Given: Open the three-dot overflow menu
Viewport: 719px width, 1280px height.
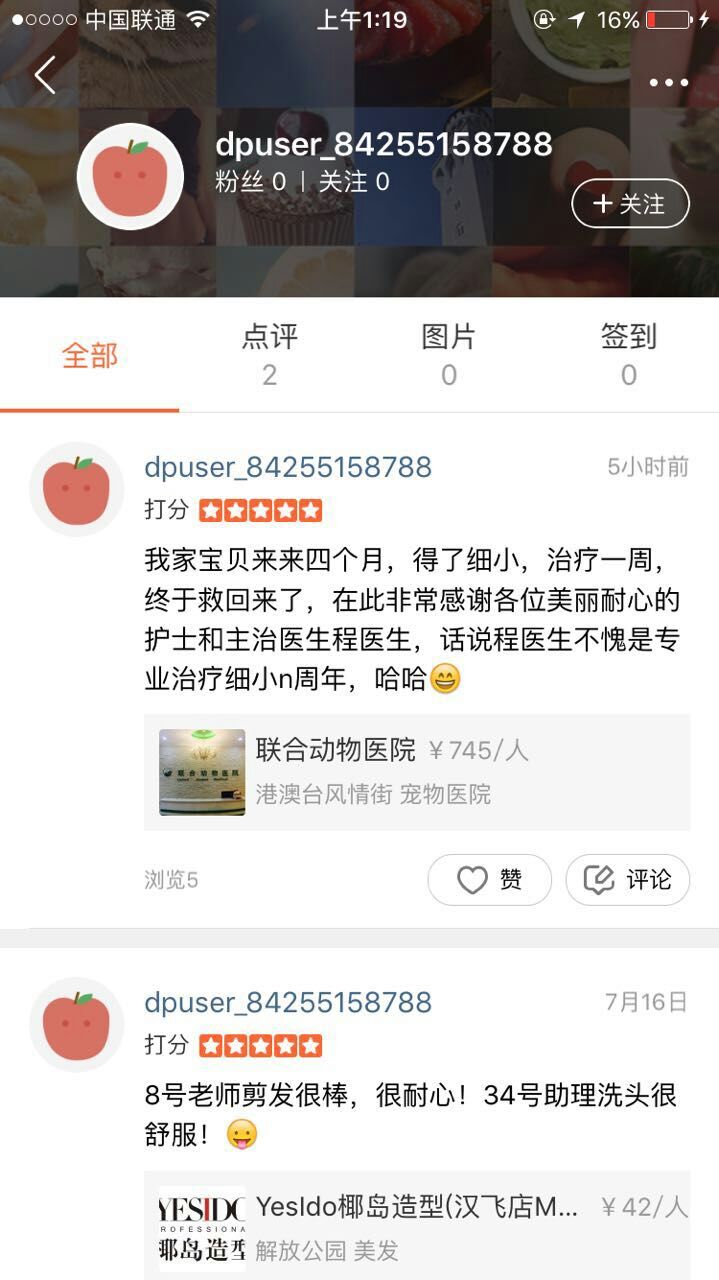Looking at the screenshot, I should click(x=668, y=82).
